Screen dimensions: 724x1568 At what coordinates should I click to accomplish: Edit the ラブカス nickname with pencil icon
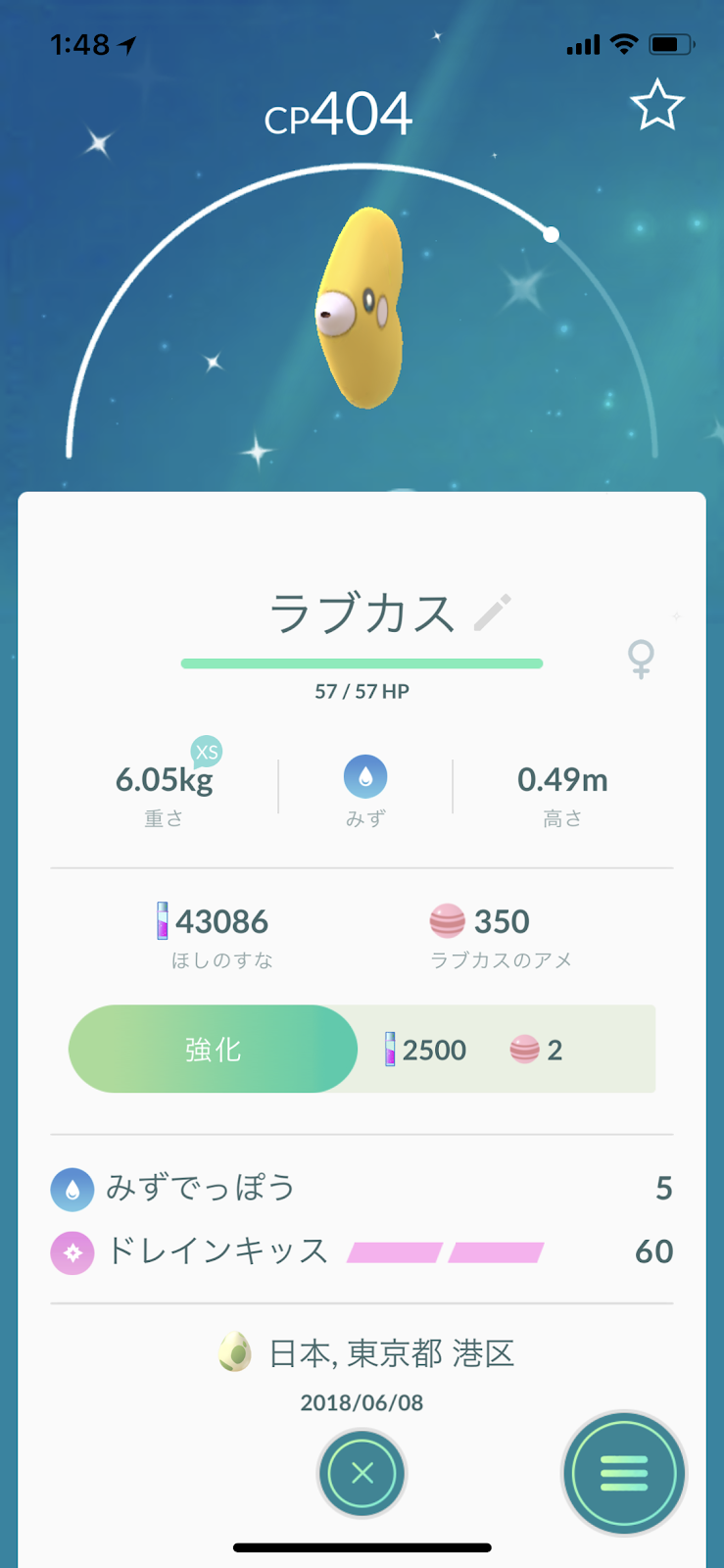coord(492,612)
